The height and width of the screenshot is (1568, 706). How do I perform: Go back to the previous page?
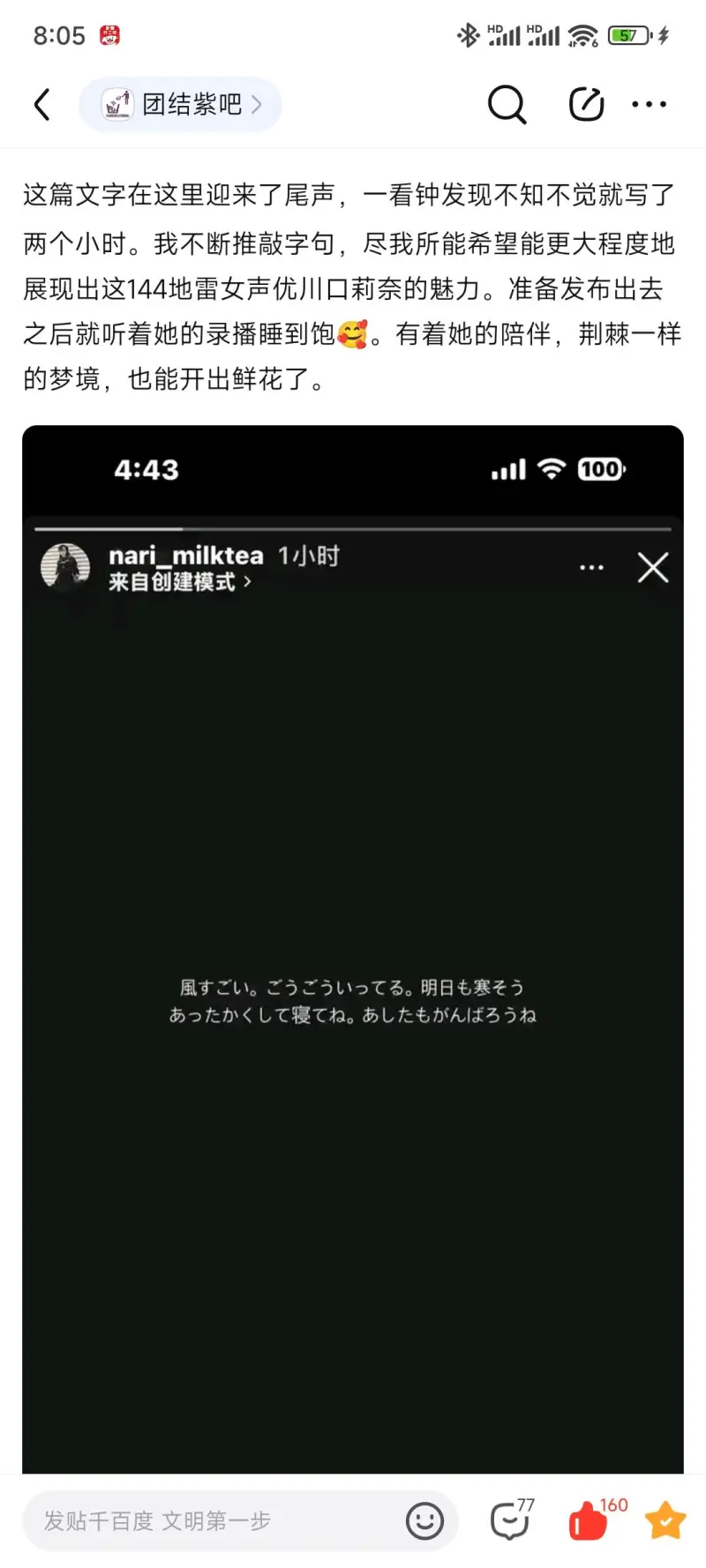[41, 105]
